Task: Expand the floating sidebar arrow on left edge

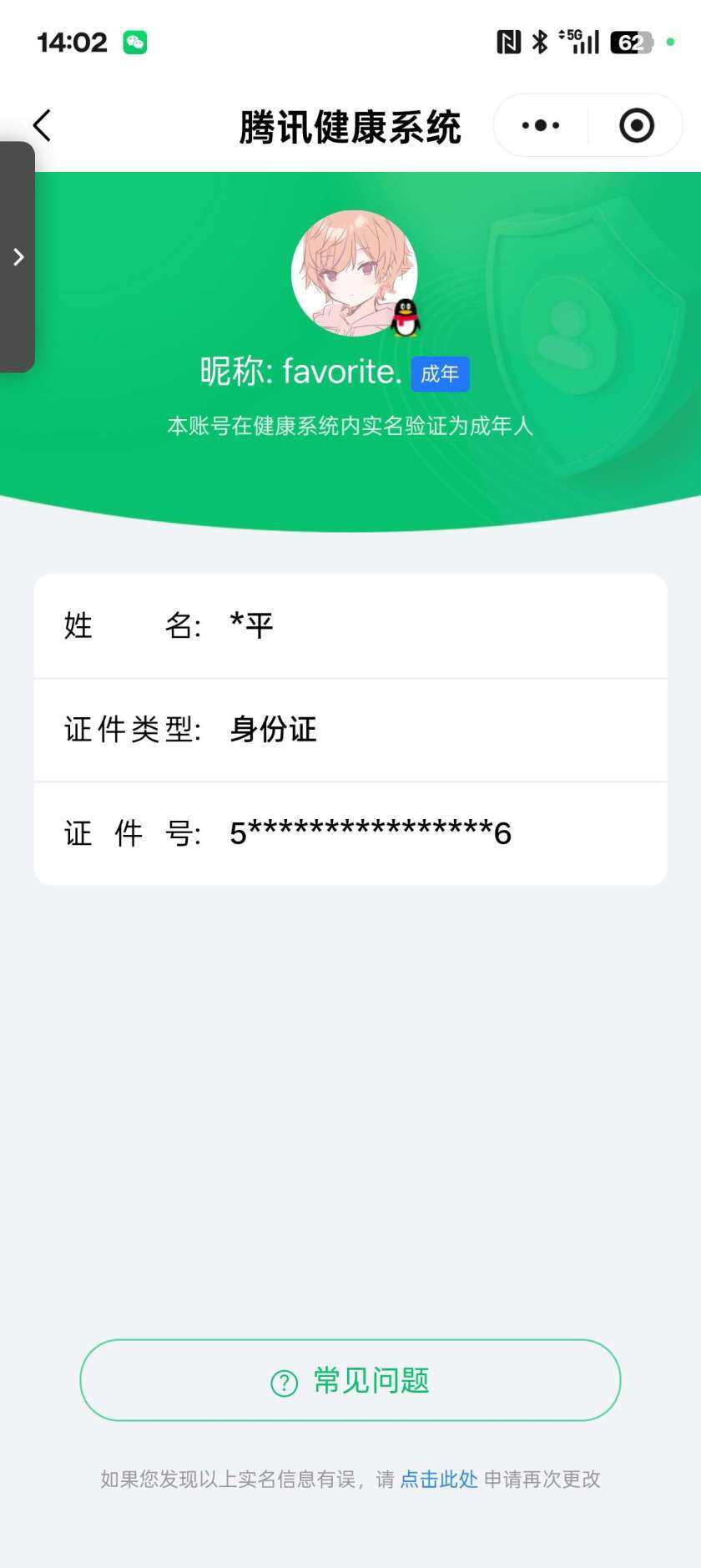Action: (18, 257)
